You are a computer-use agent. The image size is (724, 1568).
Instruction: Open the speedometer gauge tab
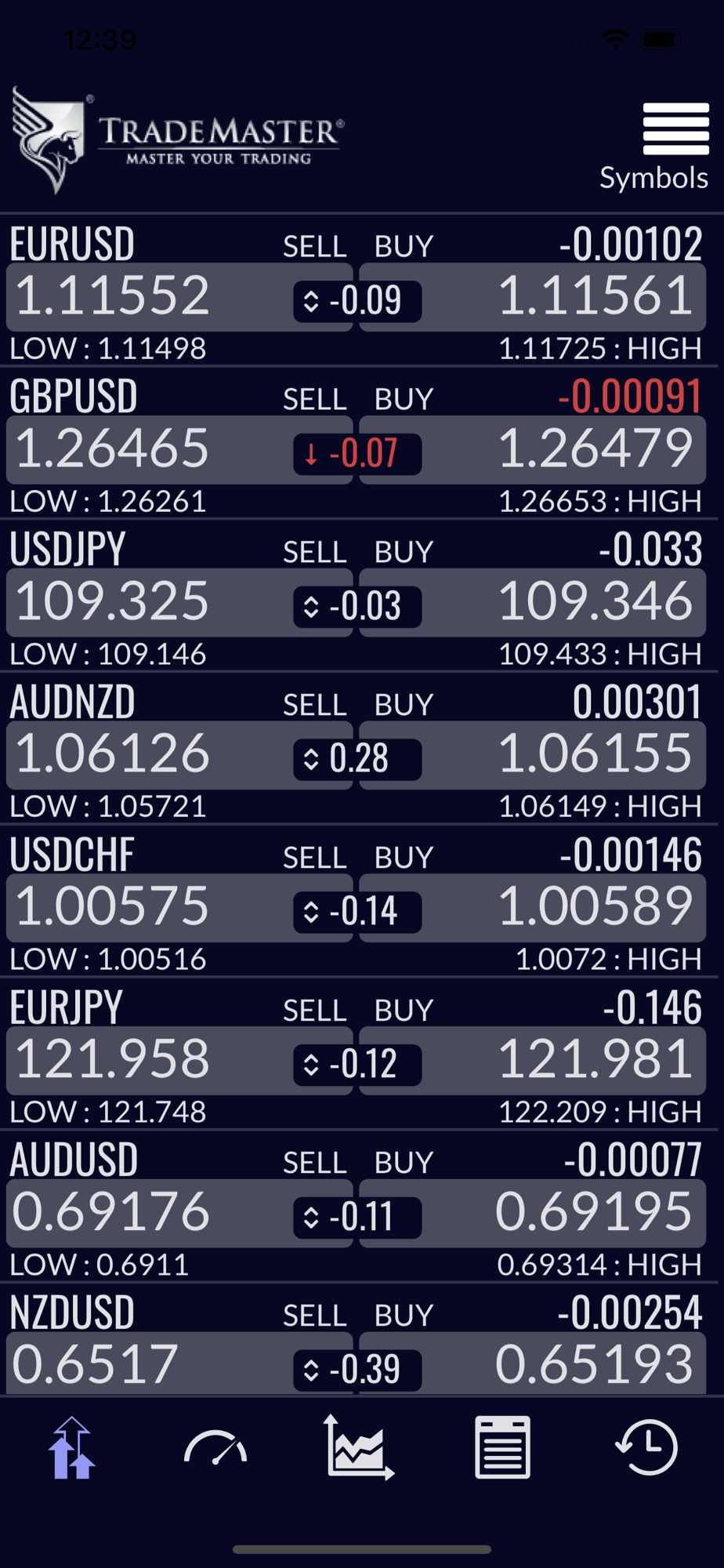pyautogui.click(x=215, y=1448)
